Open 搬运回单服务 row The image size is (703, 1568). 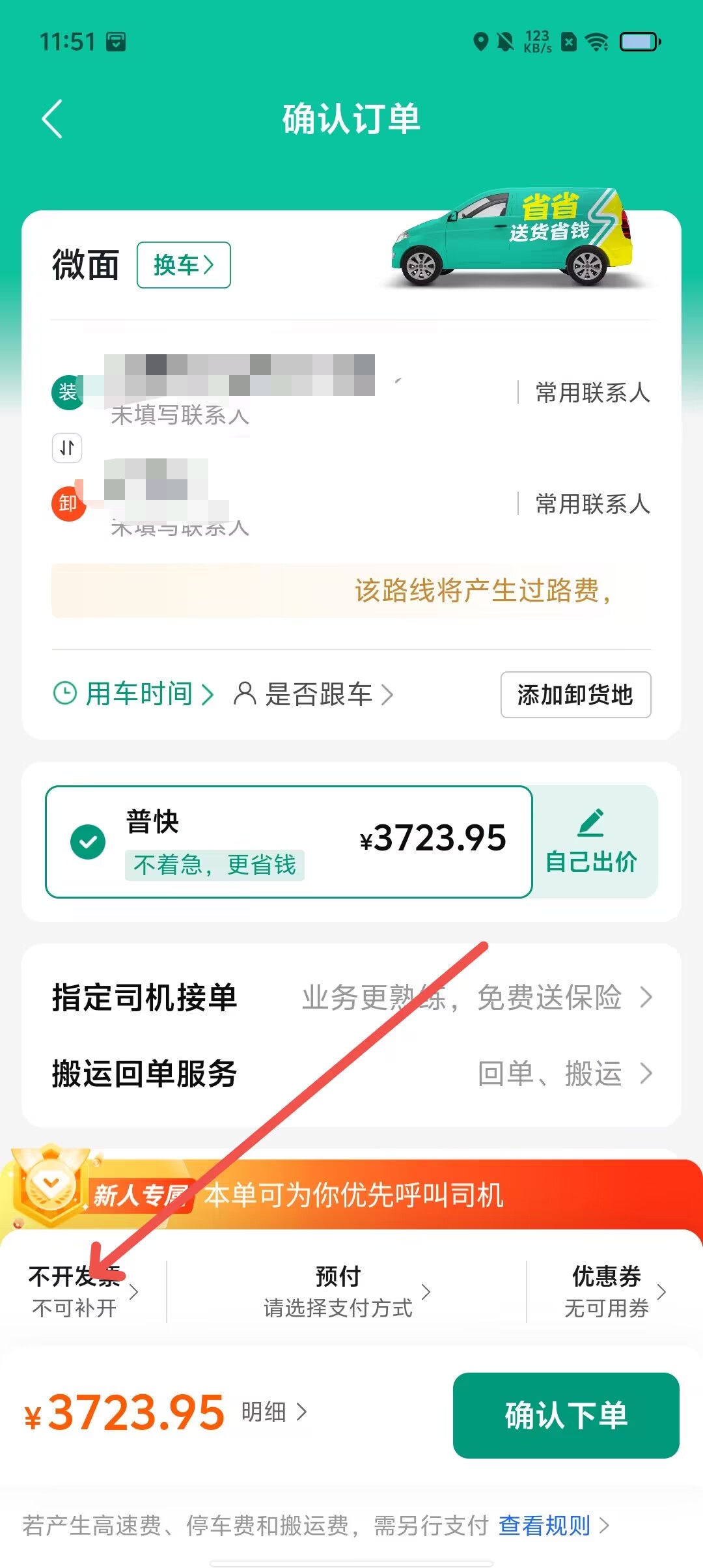click(x=351, y=1074)
